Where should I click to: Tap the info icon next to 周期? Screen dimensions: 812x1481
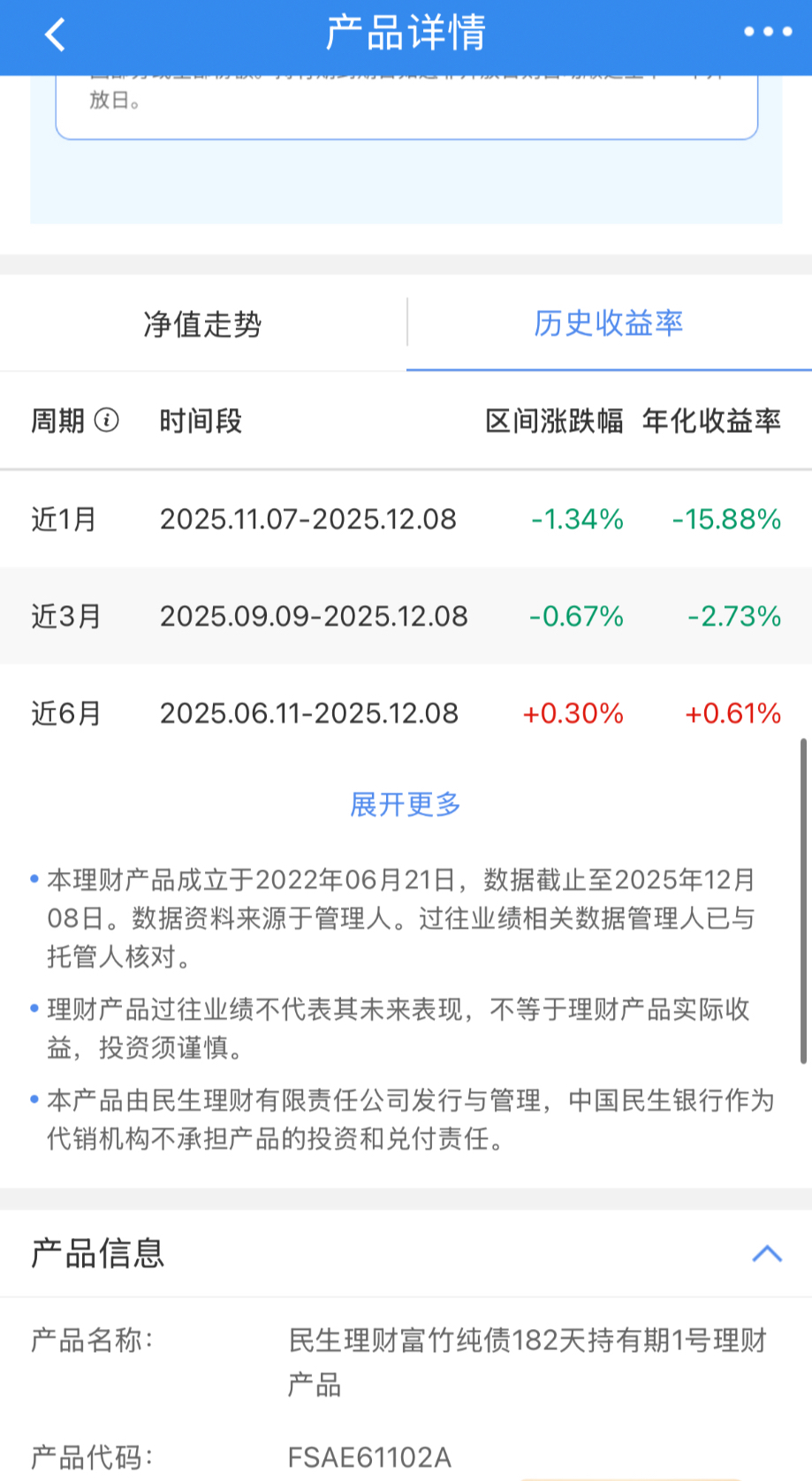point(108,422)
